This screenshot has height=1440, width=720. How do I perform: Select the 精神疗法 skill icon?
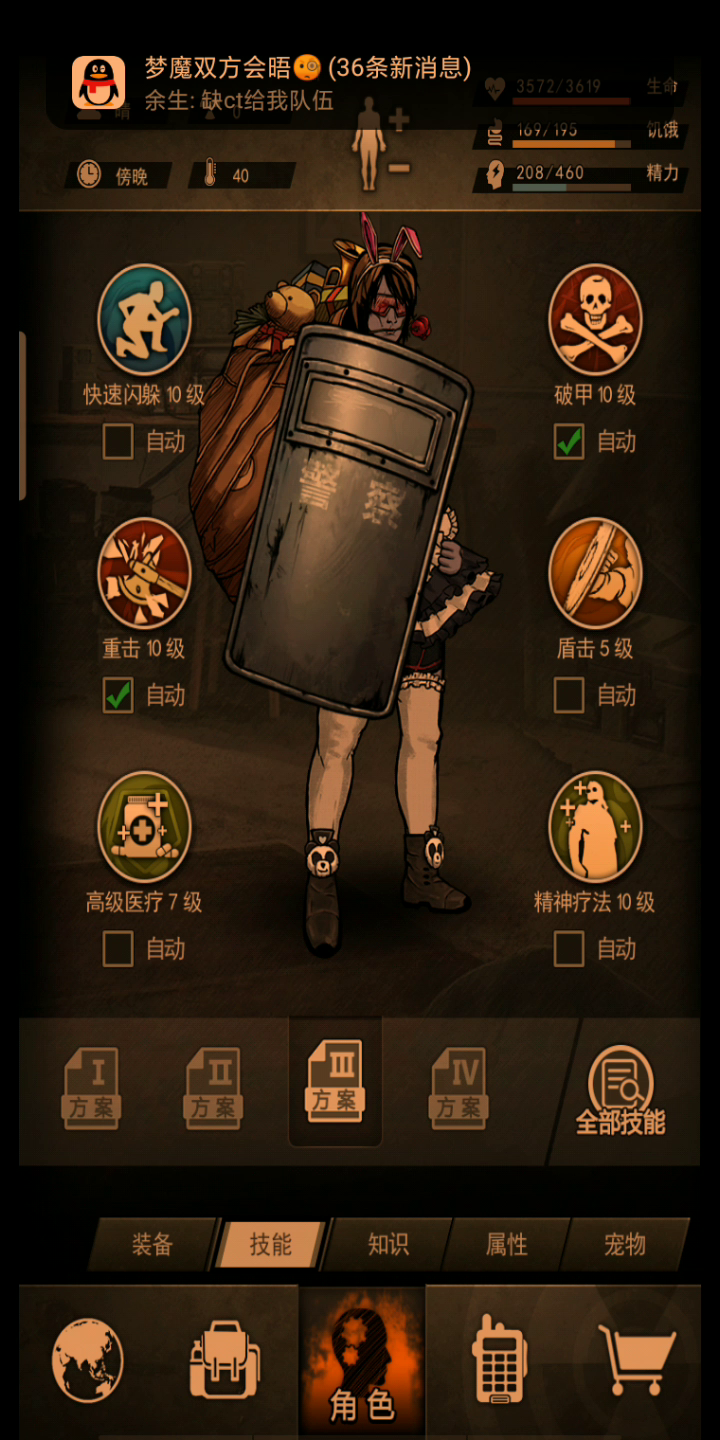click(x=595, y=827)
